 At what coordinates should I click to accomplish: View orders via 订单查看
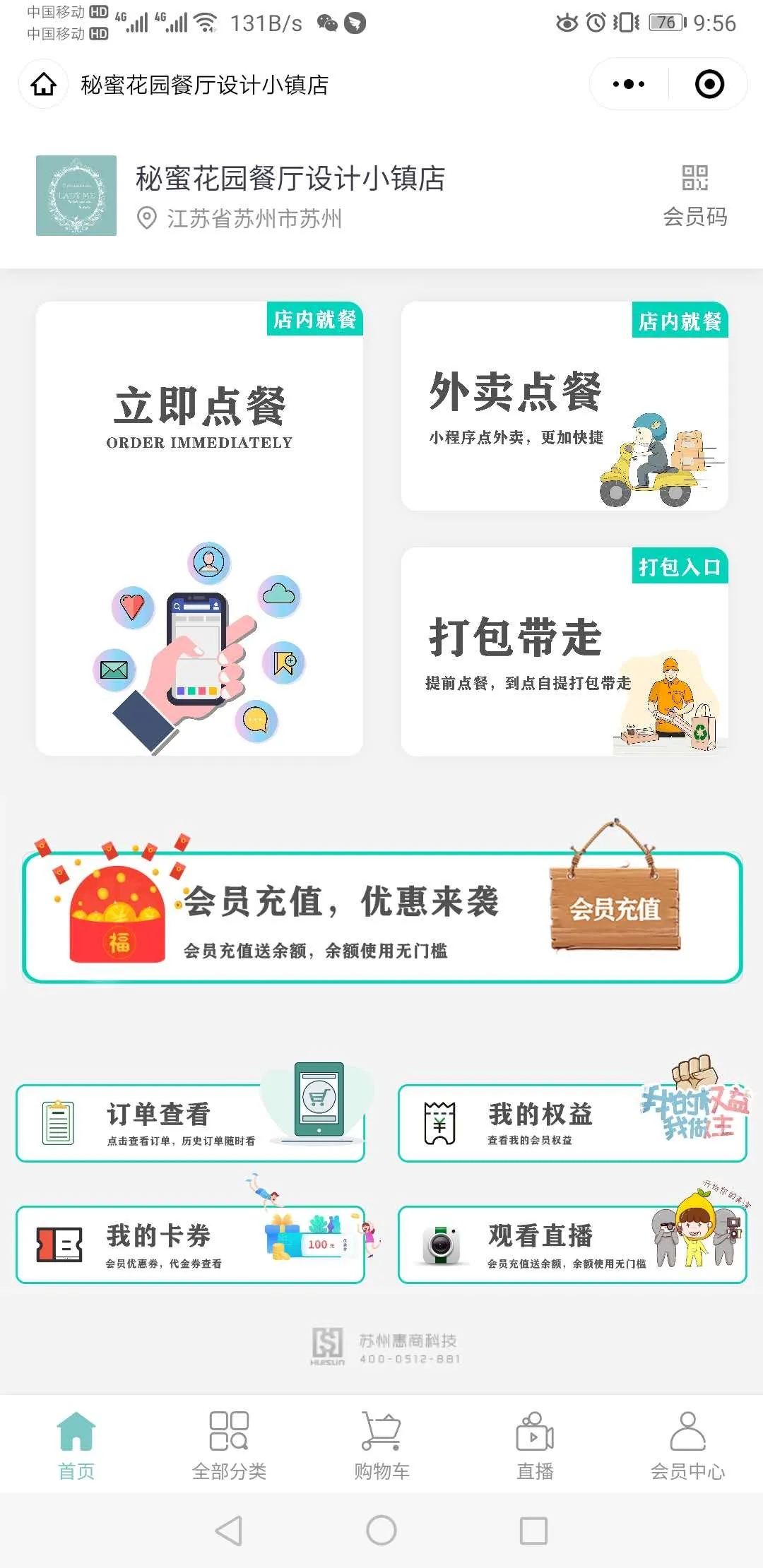190,1123
